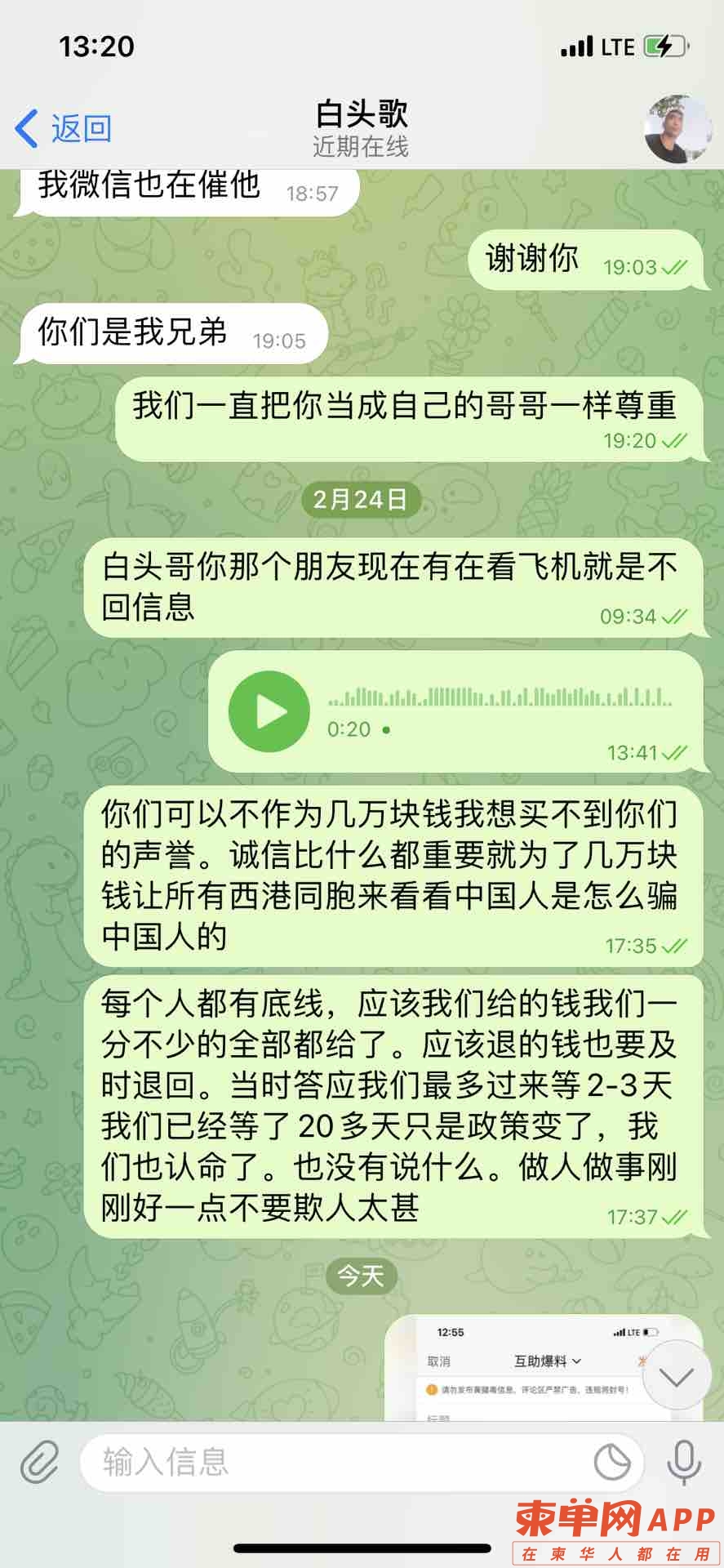Go back via 返回 button
Screen dimensions: 724x1568
[64, 129]
